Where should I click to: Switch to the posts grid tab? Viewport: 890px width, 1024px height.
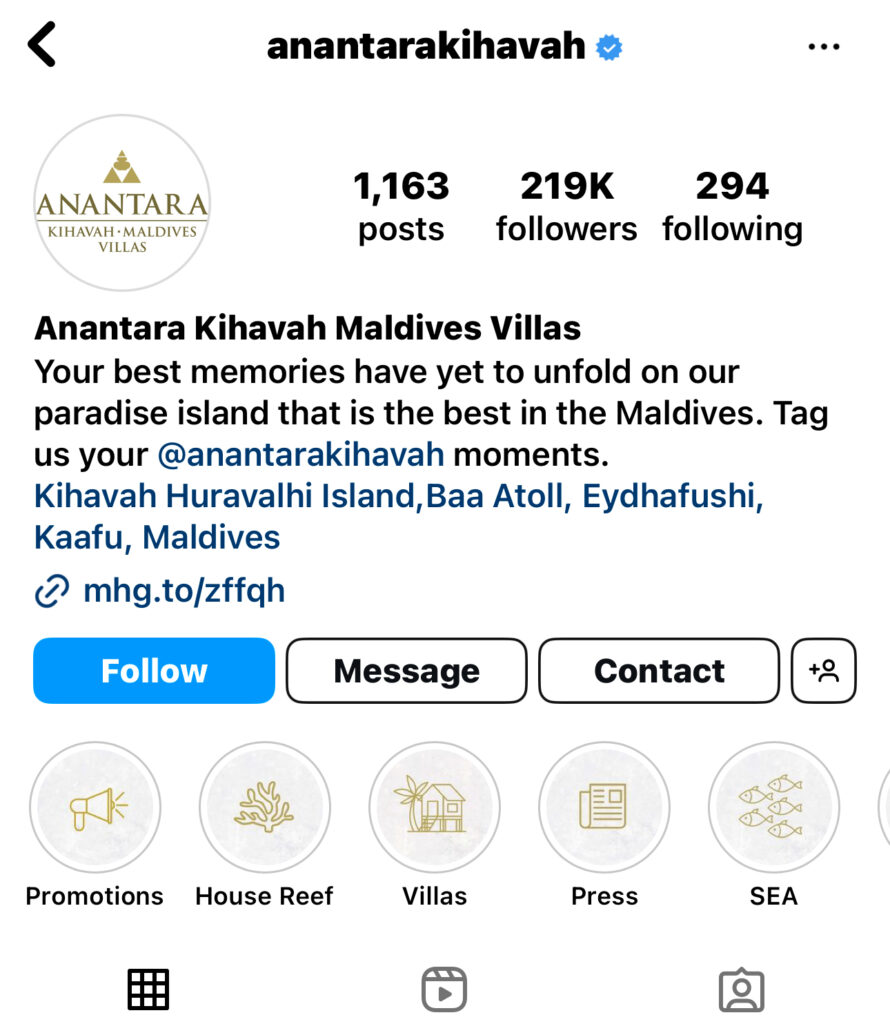pyautogui.click(x=148, y=990)
